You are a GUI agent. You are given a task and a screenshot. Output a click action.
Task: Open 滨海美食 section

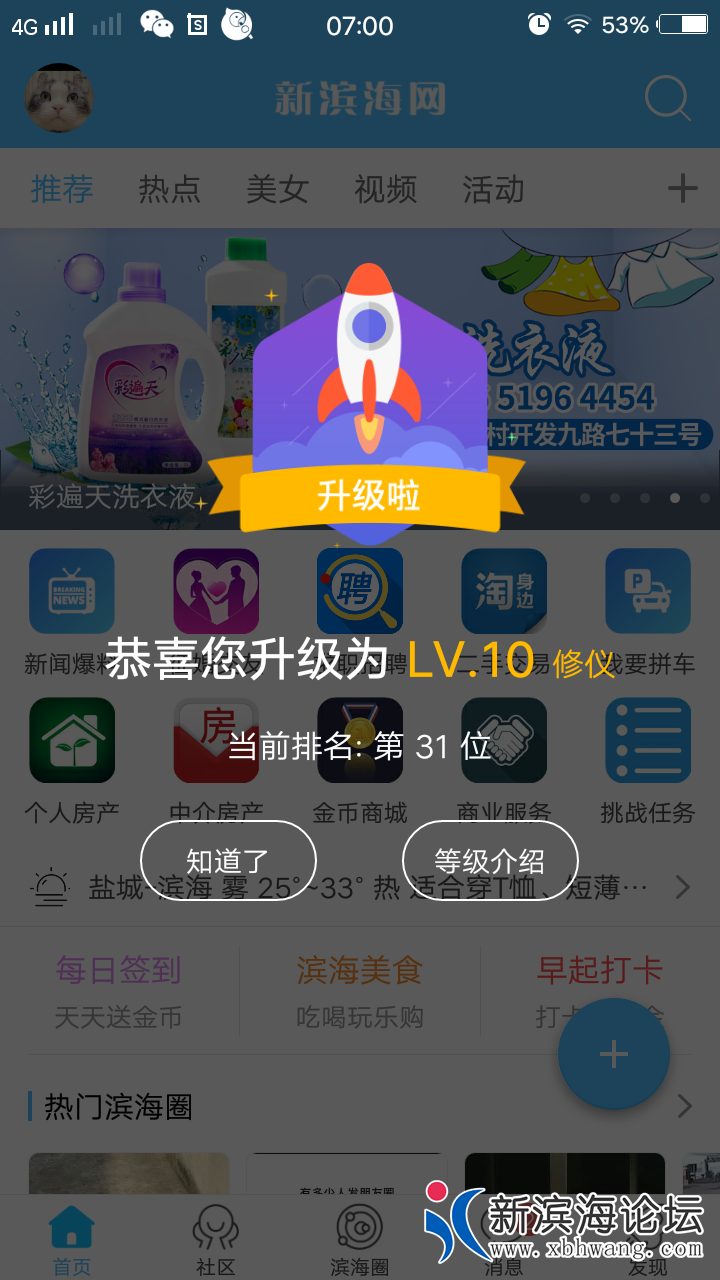click(360, 990)
